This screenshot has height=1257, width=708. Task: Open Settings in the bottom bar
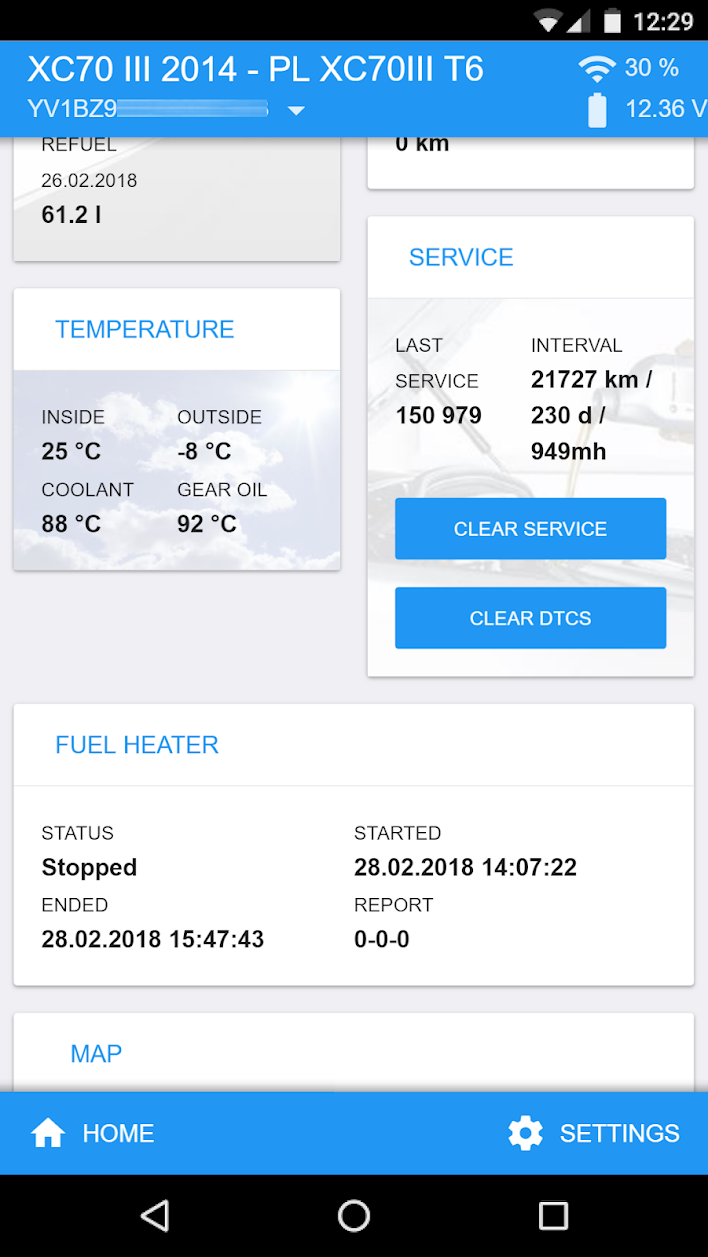(x=594, y=1133)
